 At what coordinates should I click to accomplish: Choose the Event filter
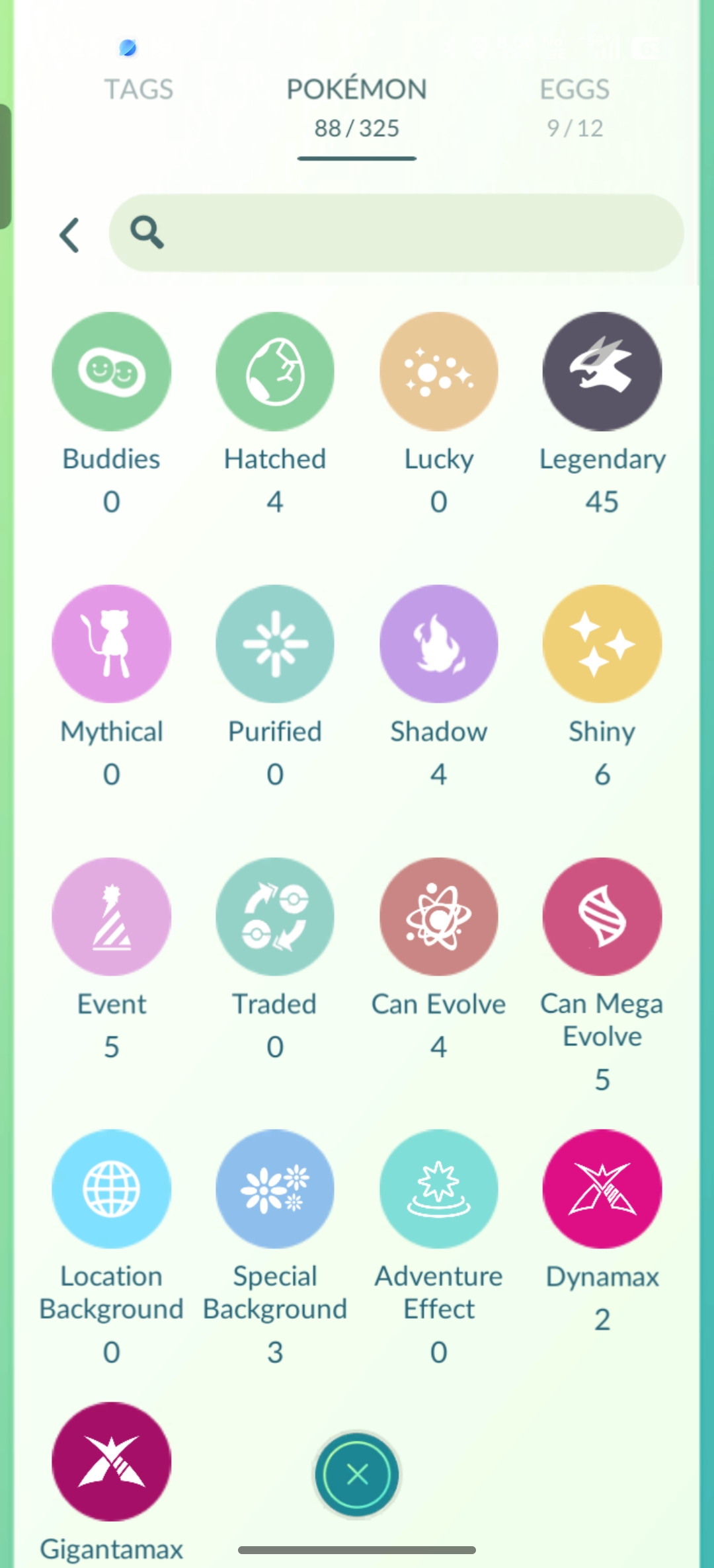pos(112,917)
